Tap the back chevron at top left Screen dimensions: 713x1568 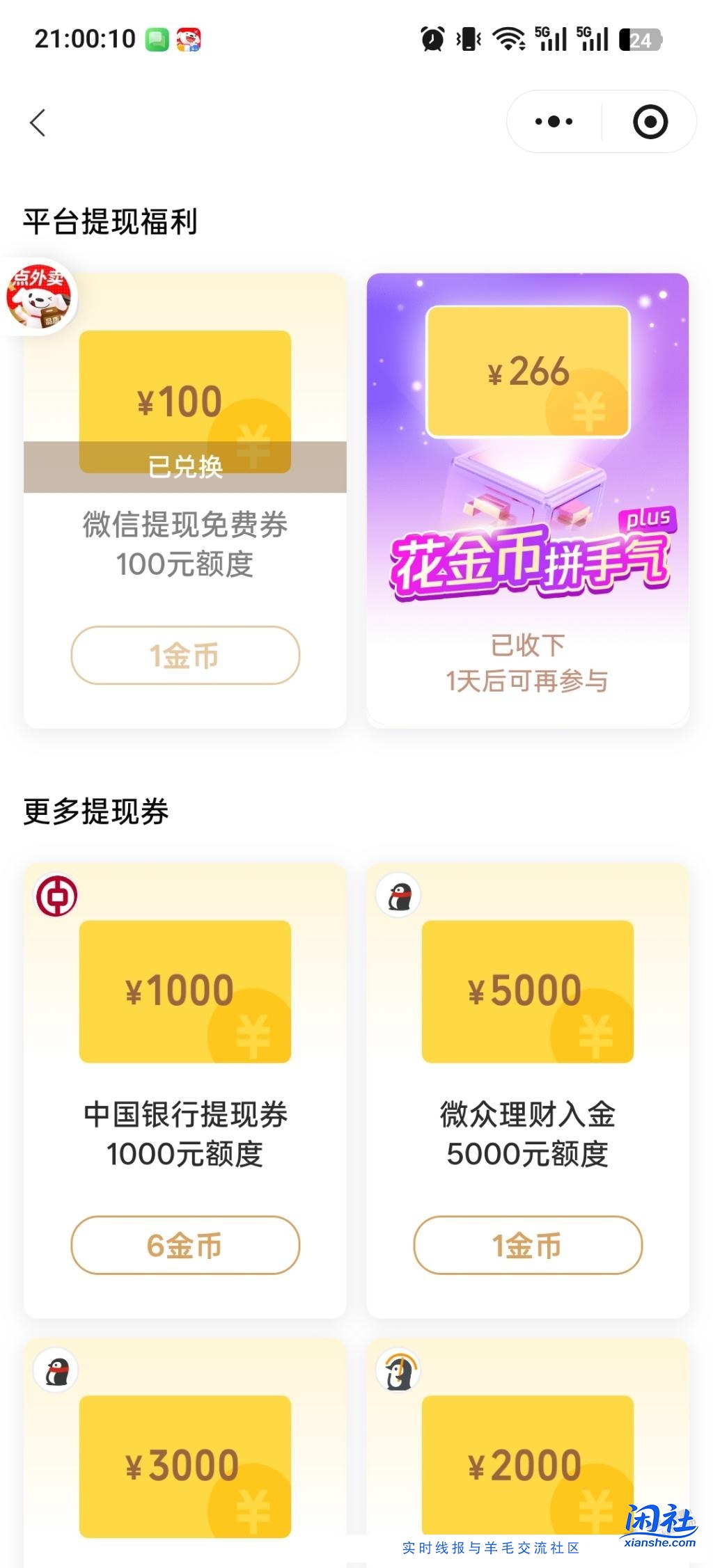pyautogui.click(x=37, y=122)
